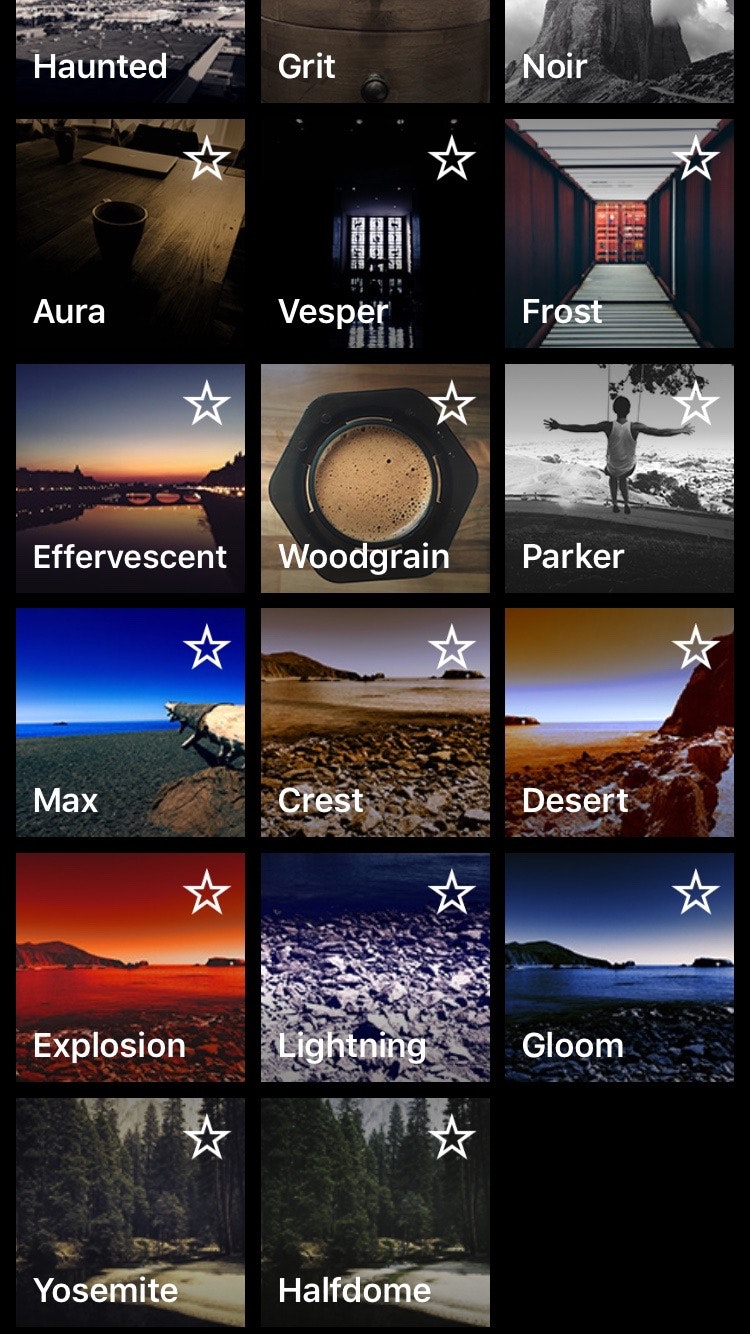Mark Woodgrain as a favorite
Screen dimensions: 750x1334
click(x=452, y=404)
